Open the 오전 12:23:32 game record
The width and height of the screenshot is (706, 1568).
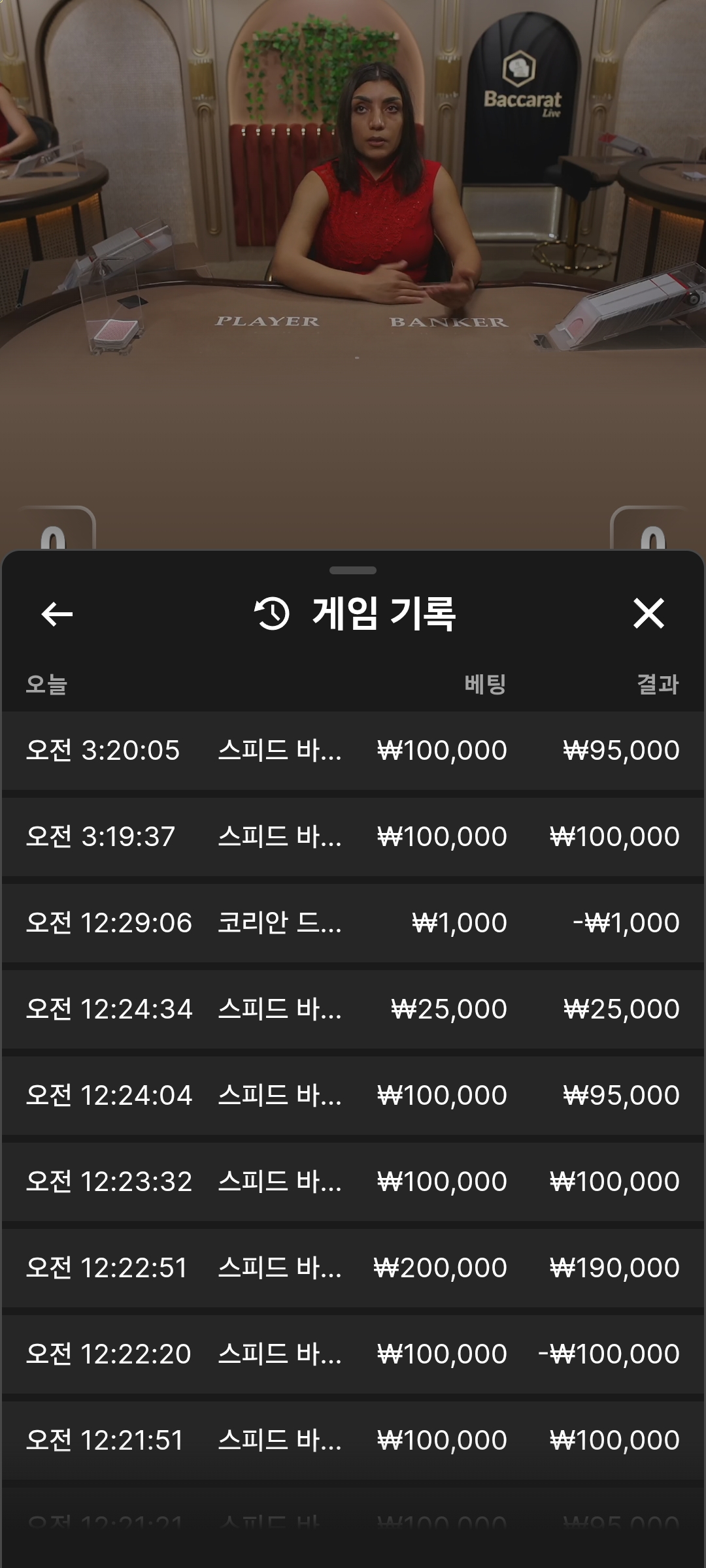[x=353, y=1181]
